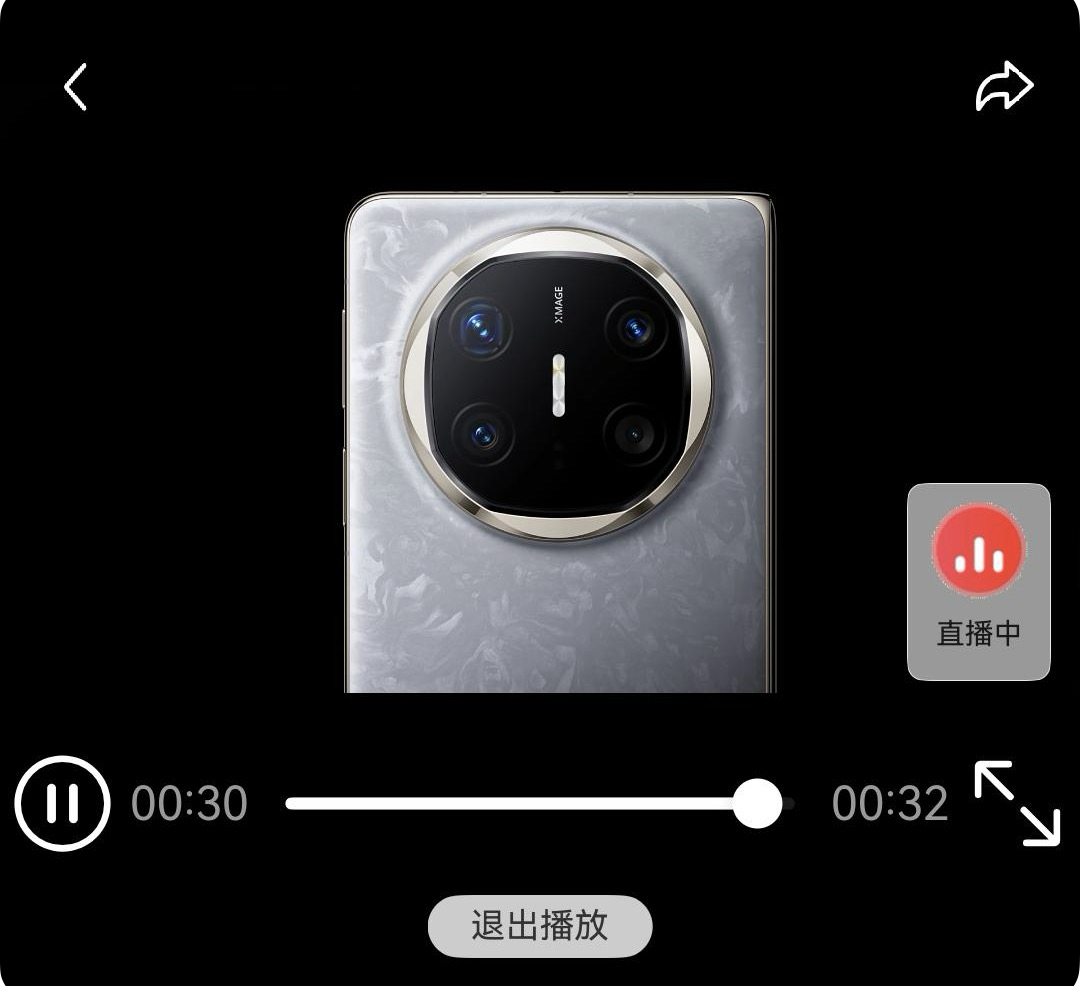Tap the playback progress bar to seek
1080x986 pixels.
(520, 803)
